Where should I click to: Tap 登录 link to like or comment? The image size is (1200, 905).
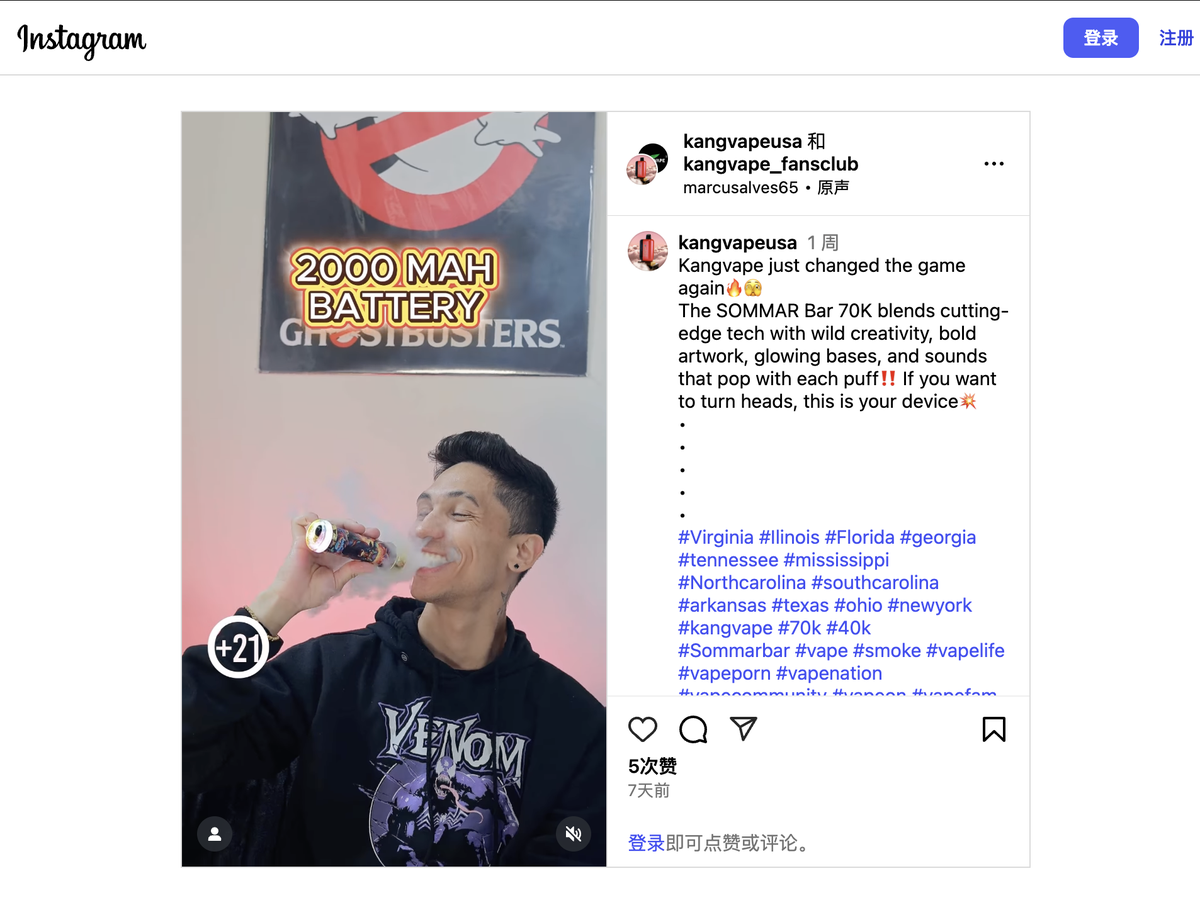click(x=646, y=843)
